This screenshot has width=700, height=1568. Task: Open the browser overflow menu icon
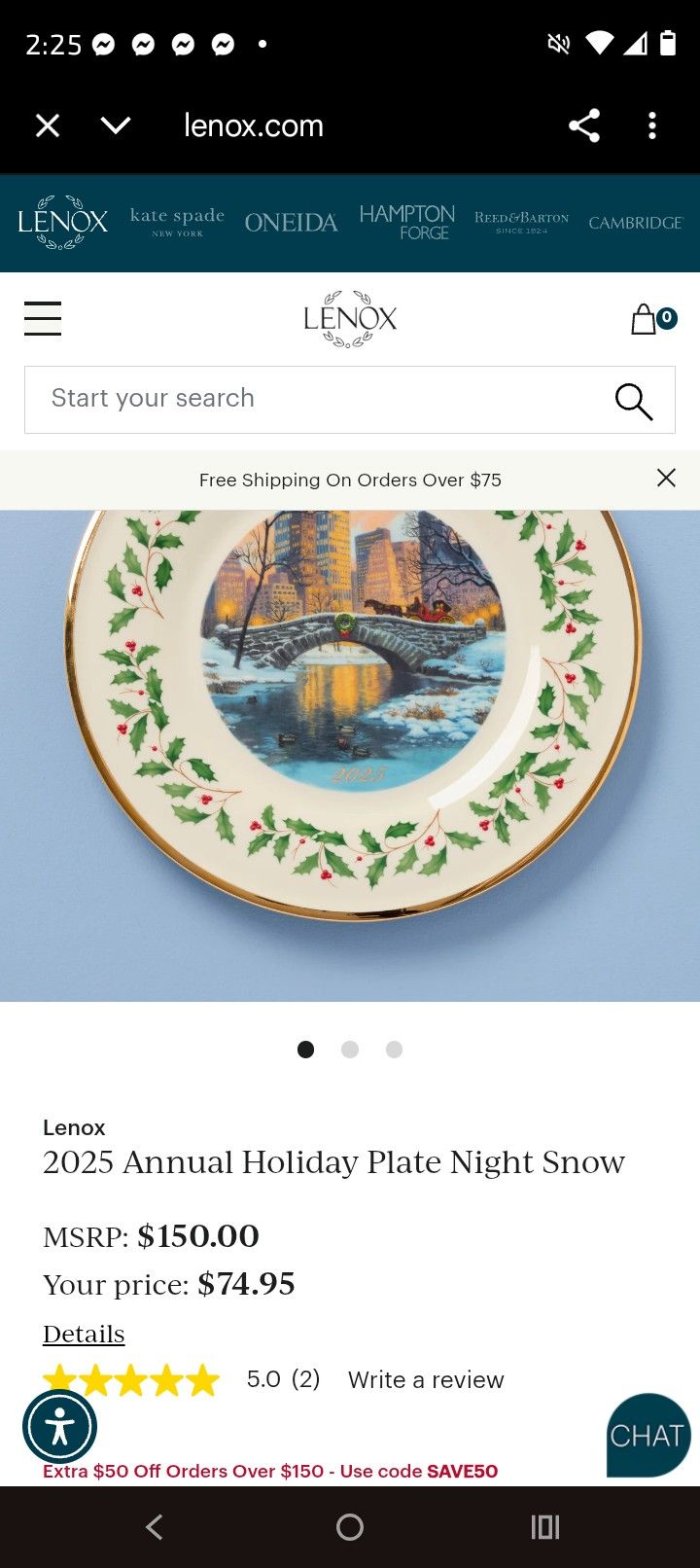652,125
